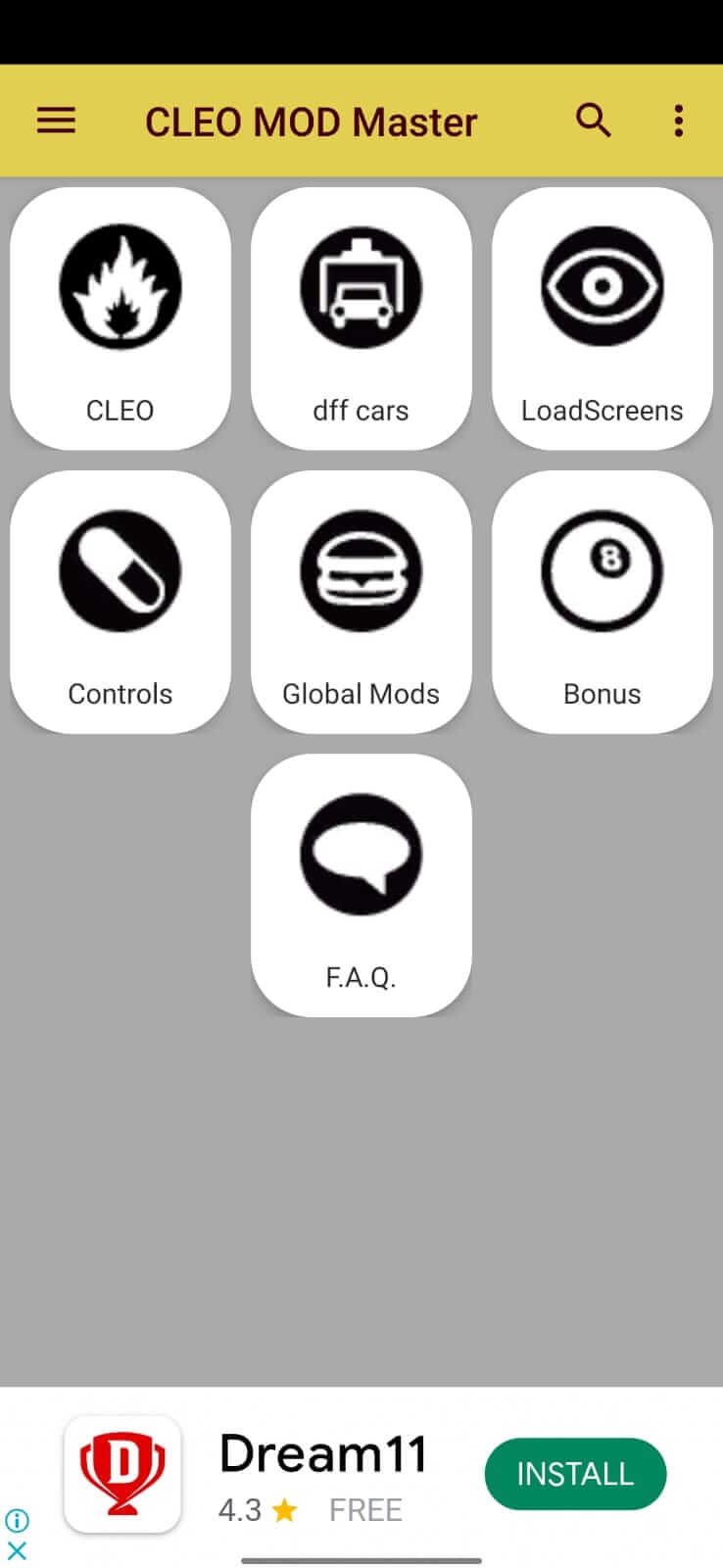
Task: Tap the dff cars label text
Action: click(x=361, y=411)
